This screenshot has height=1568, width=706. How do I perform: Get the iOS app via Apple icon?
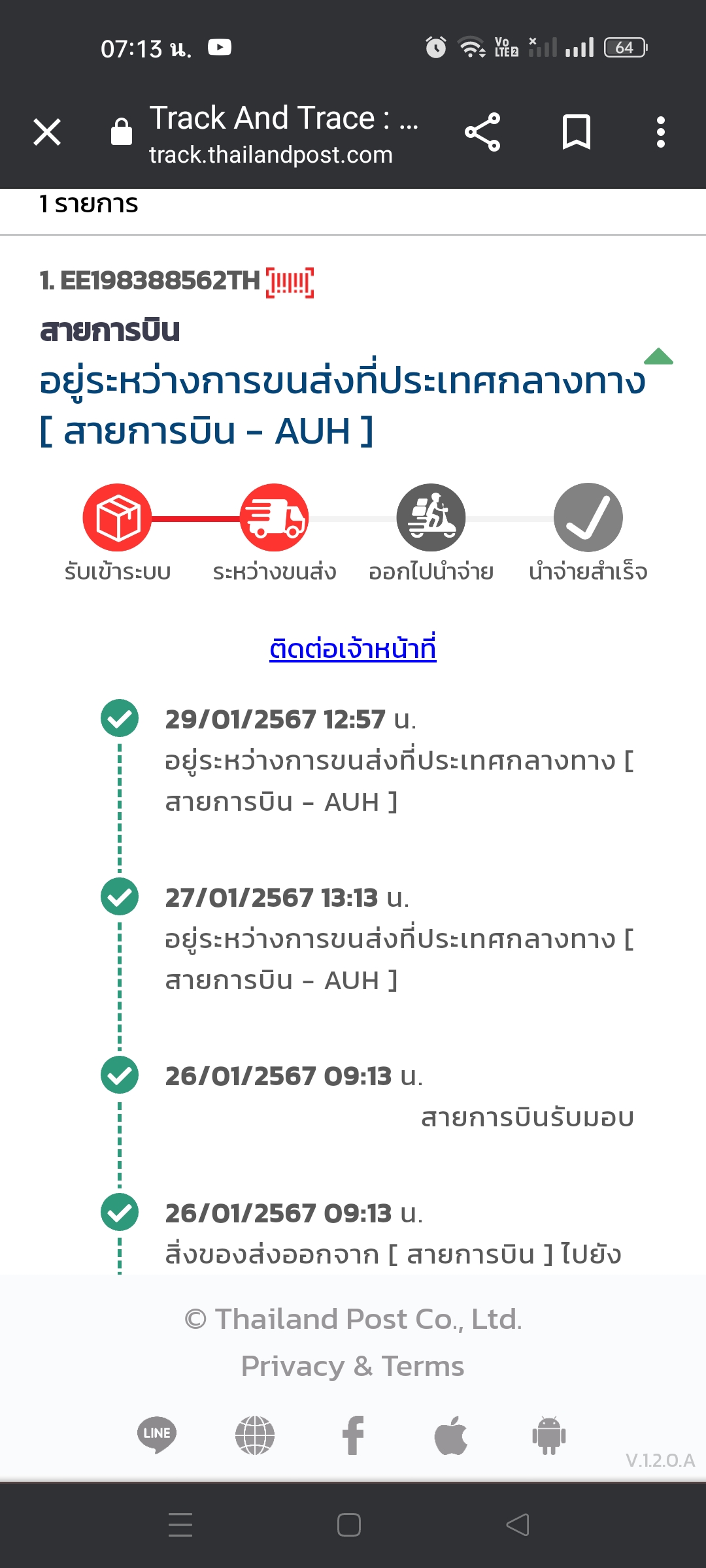coord(451,1435)
